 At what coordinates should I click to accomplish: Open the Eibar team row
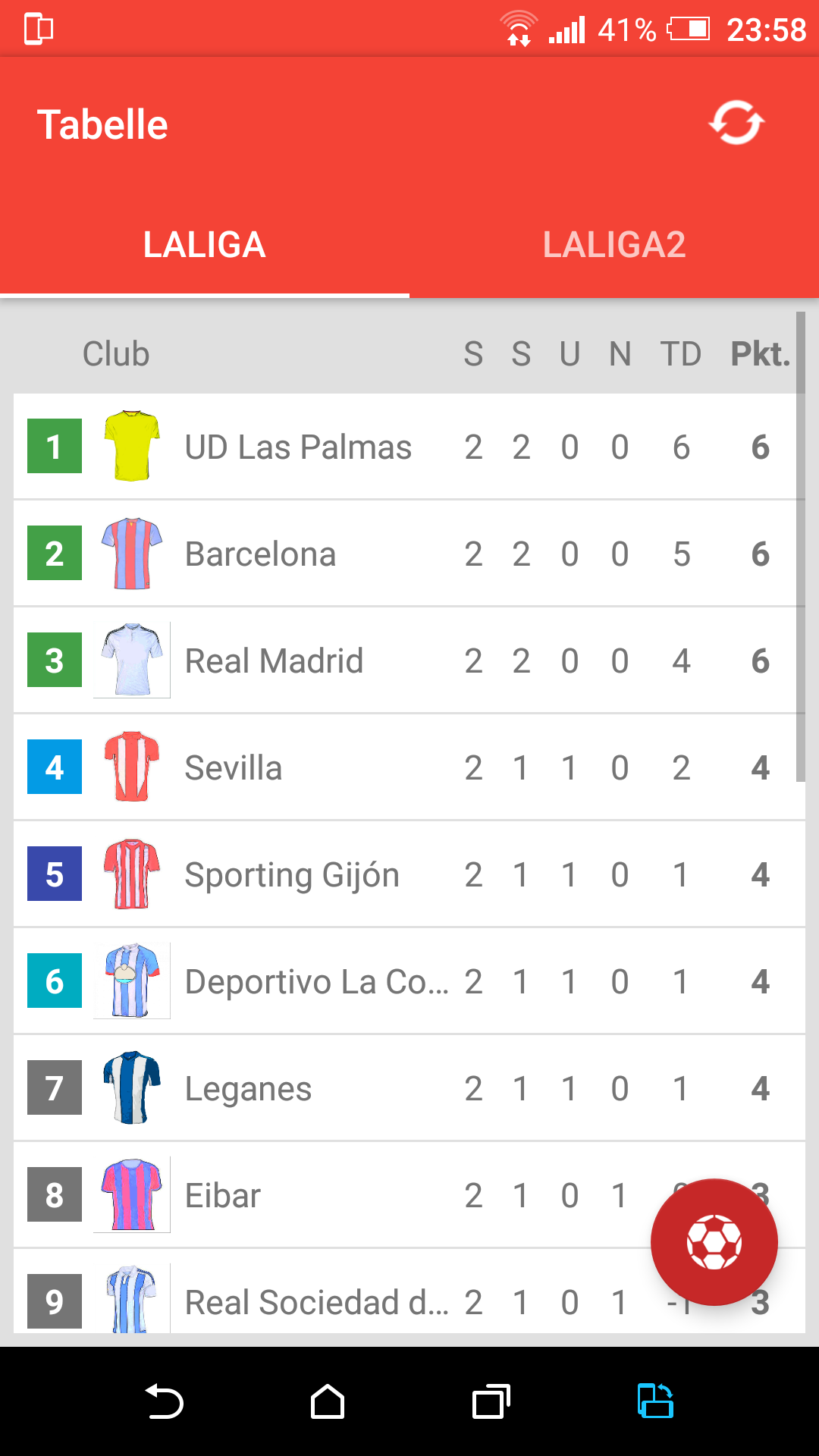(223, 1196)
